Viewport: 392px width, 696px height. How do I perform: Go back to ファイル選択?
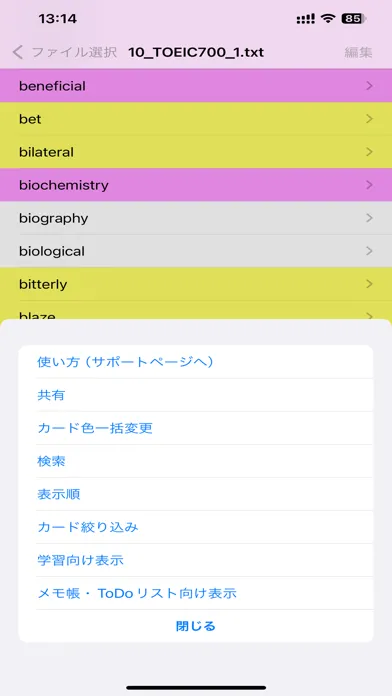pos(64,52)
